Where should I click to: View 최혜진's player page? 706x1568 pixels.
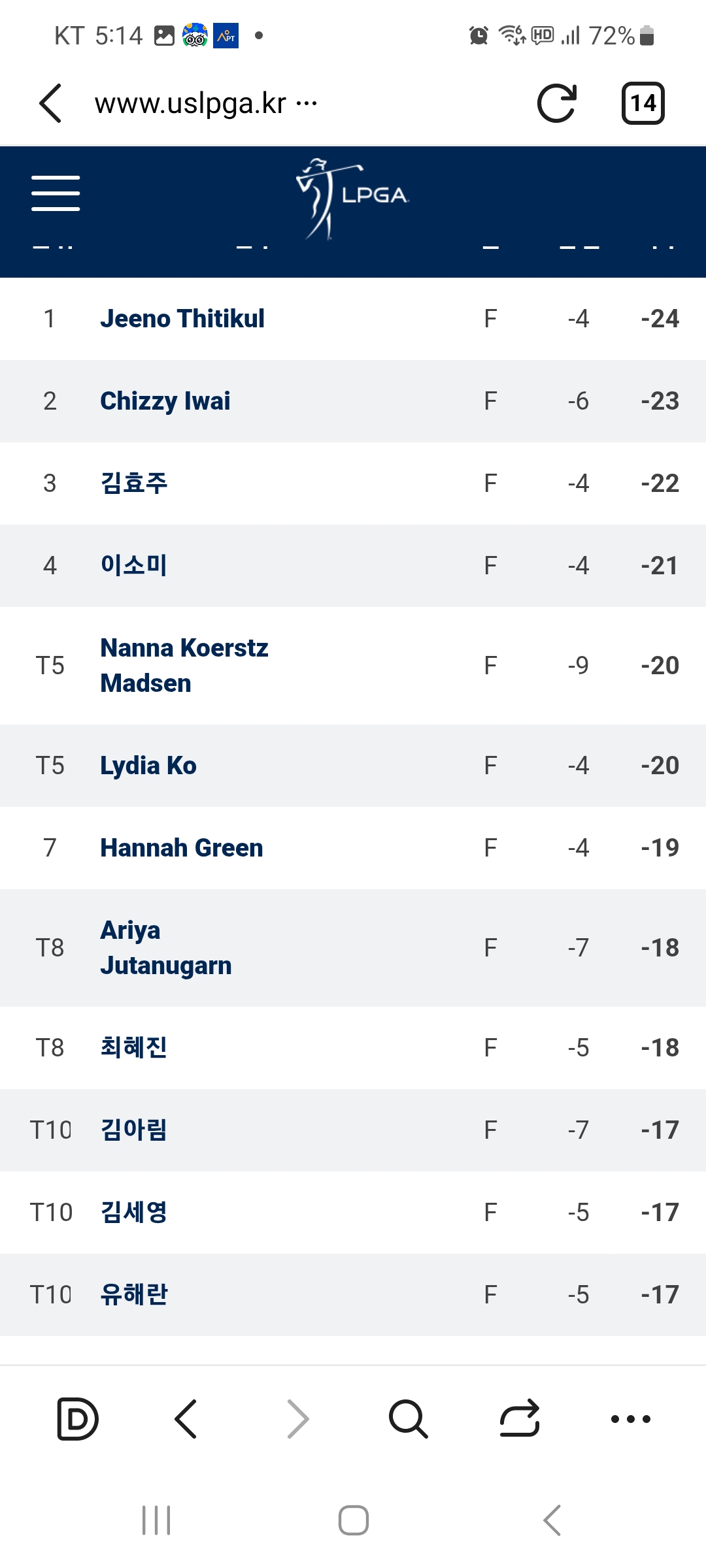coord(134,1048)
